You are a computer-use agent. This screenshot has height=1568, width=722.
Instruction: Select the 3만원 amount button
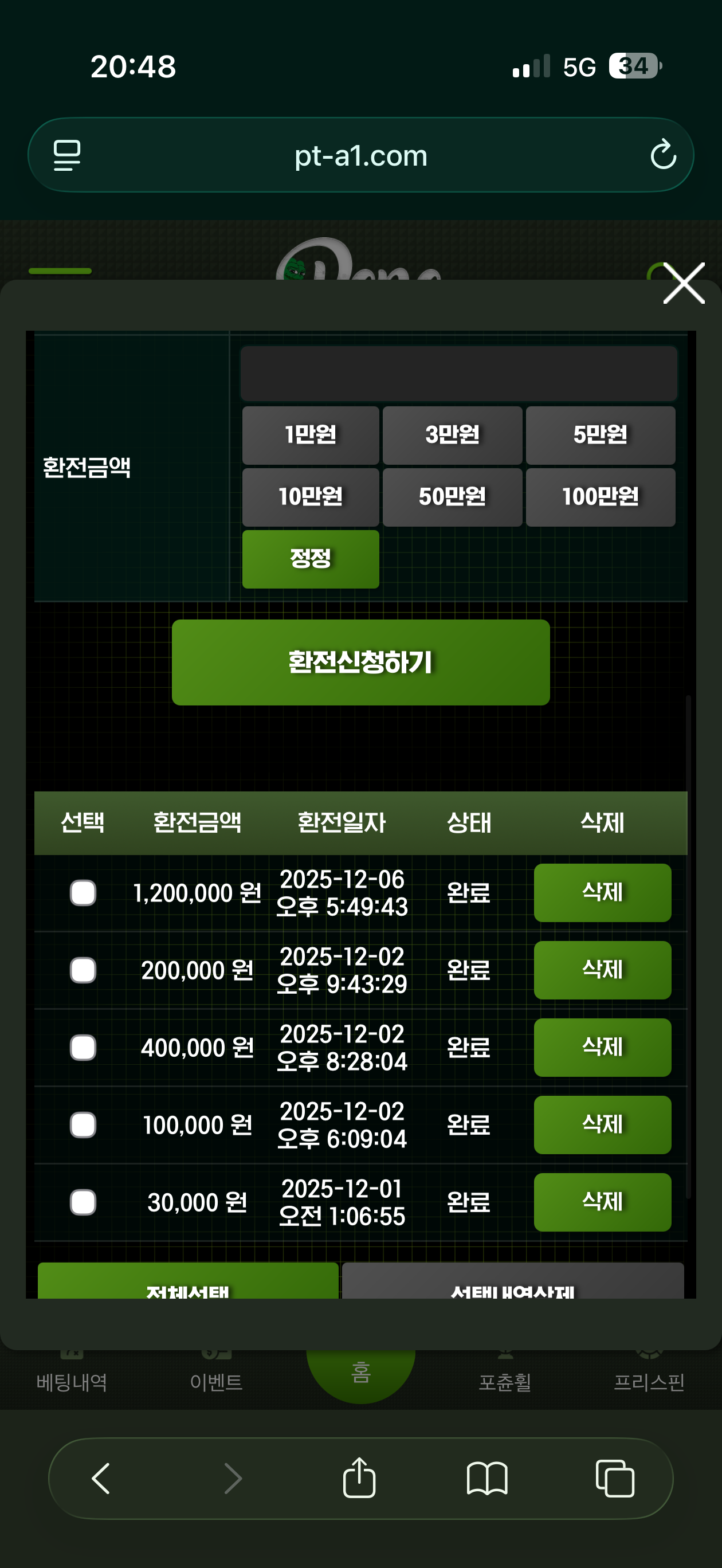452,435
